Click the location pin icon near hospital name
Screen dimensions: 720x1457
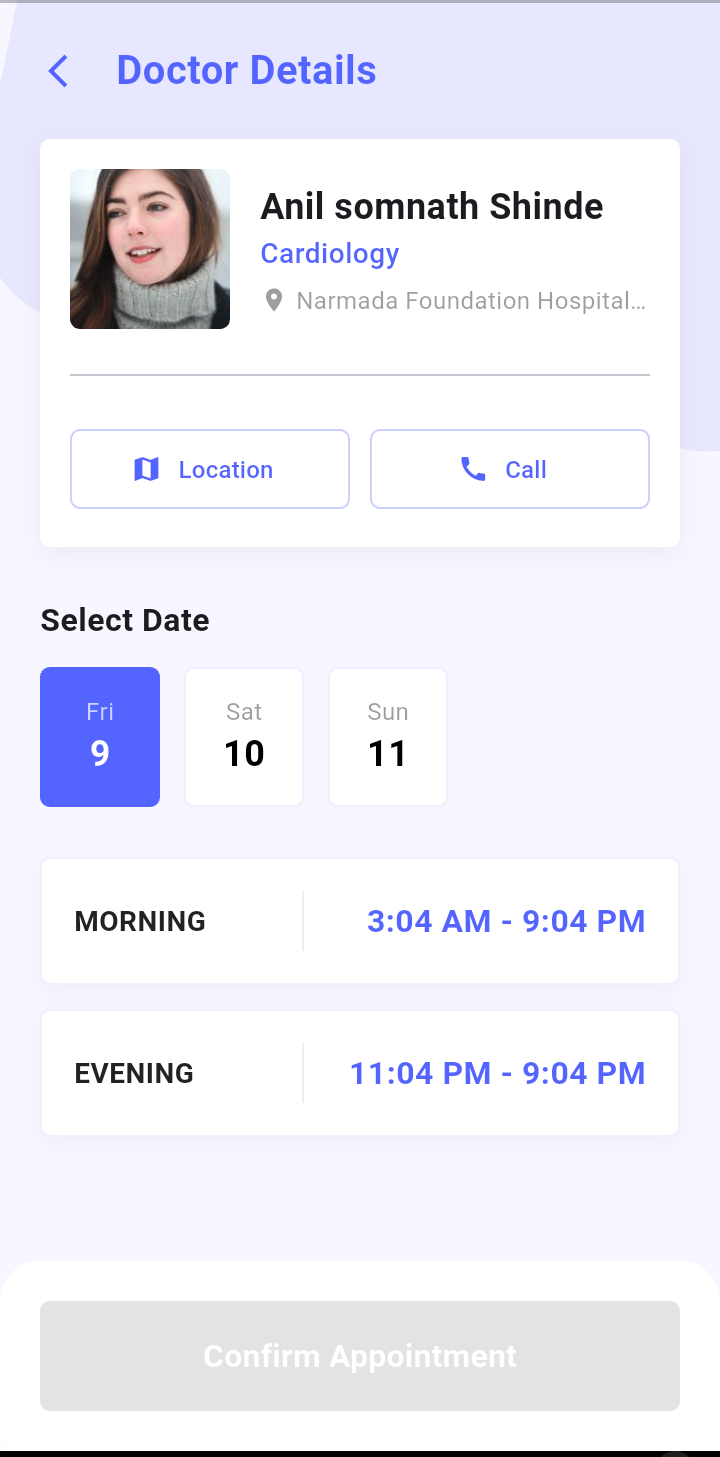(x=273, y=300)
